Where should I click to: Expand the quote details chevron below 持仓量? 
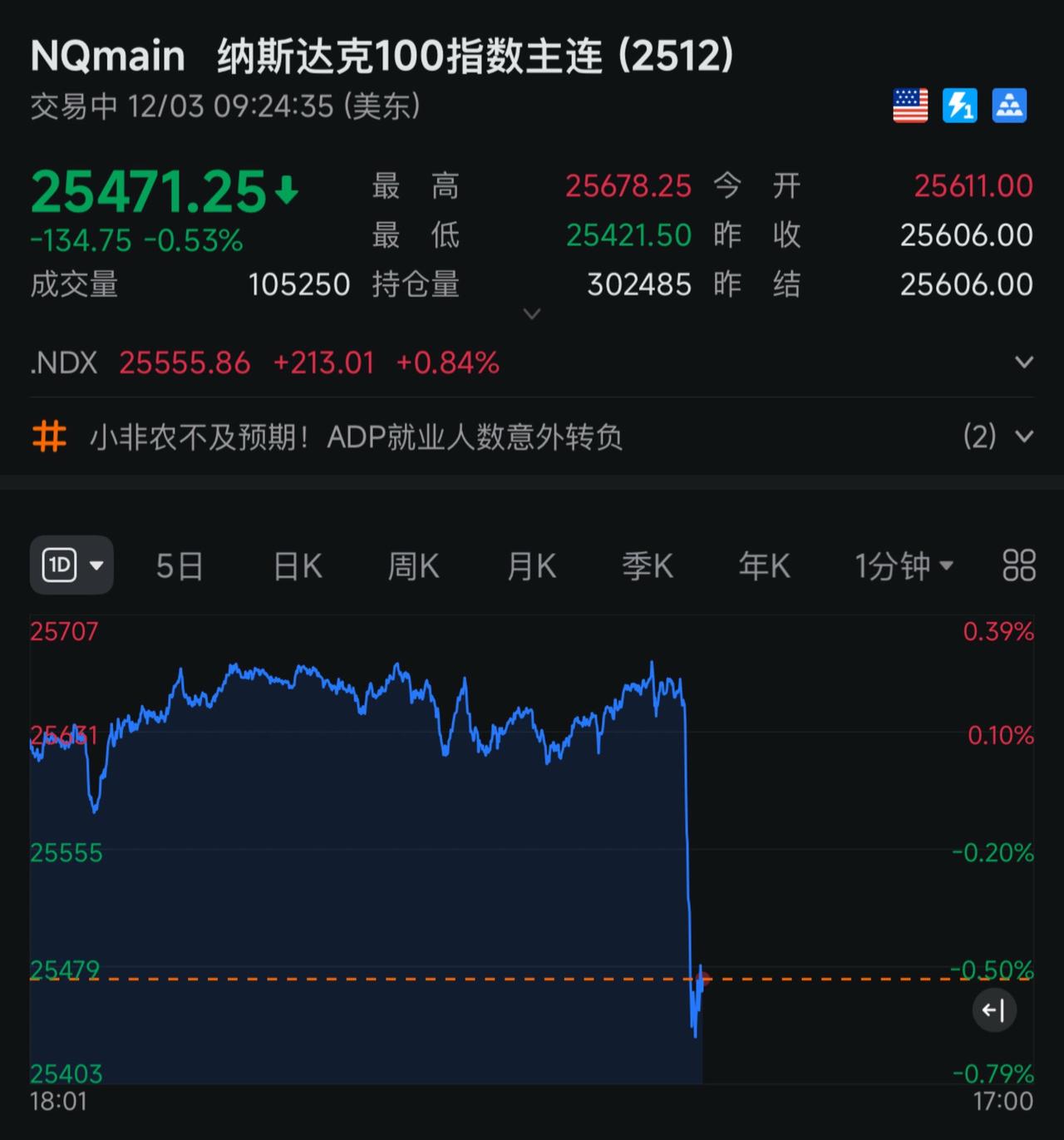(531, 314)
